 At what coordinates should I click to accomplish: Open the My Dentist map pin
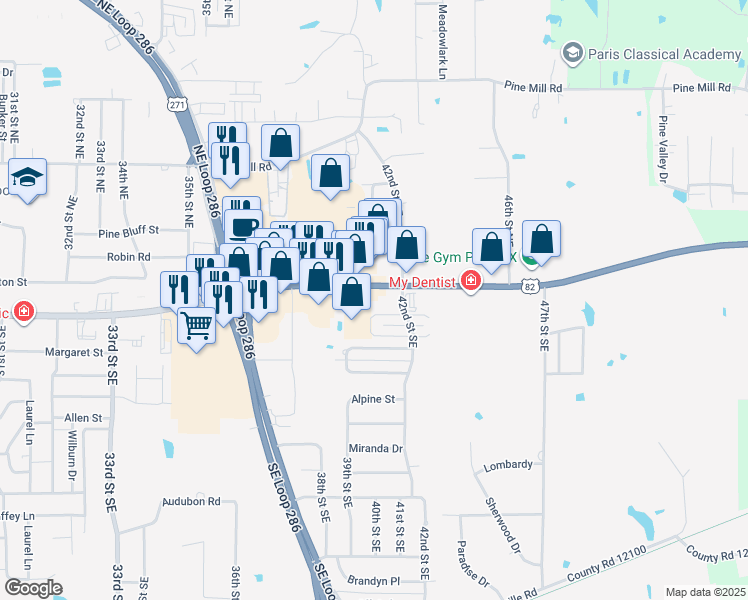click(x=471, y=281)
